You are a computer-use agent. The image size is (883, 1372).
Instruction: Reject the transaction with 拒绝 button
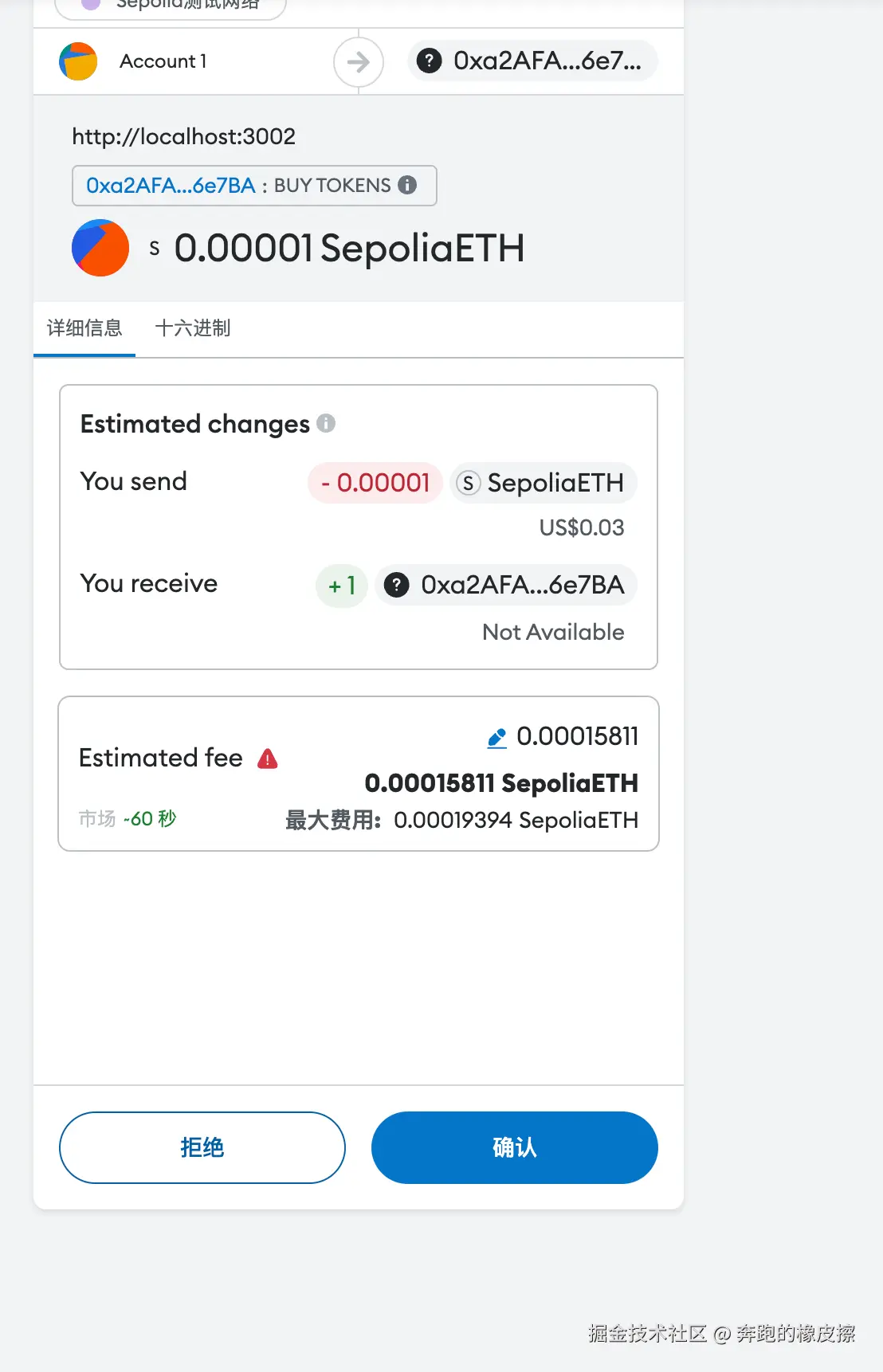click(202, 1147)
